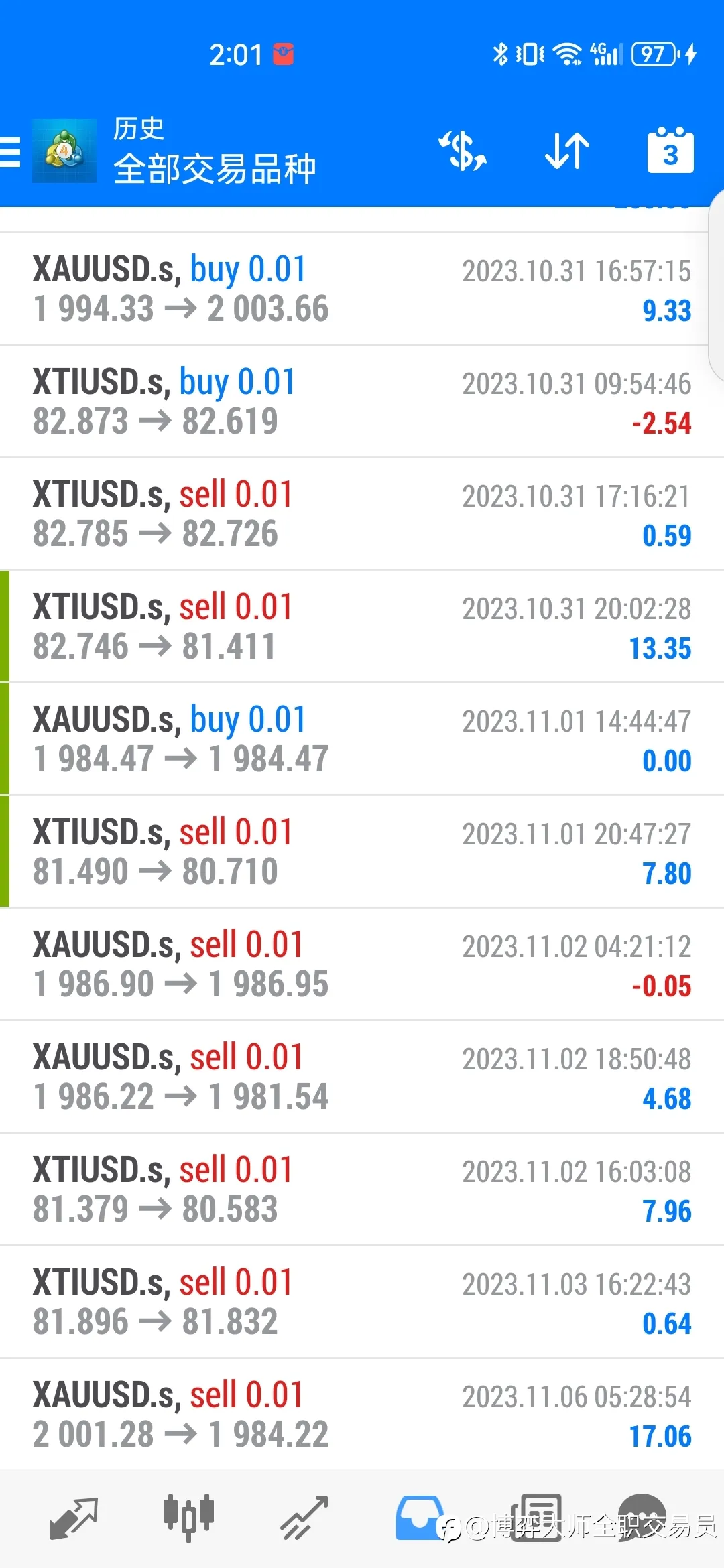Open XTIUSD.s sell trade closed at 80.710
724x1568 pixels.
tap(362, 852)
